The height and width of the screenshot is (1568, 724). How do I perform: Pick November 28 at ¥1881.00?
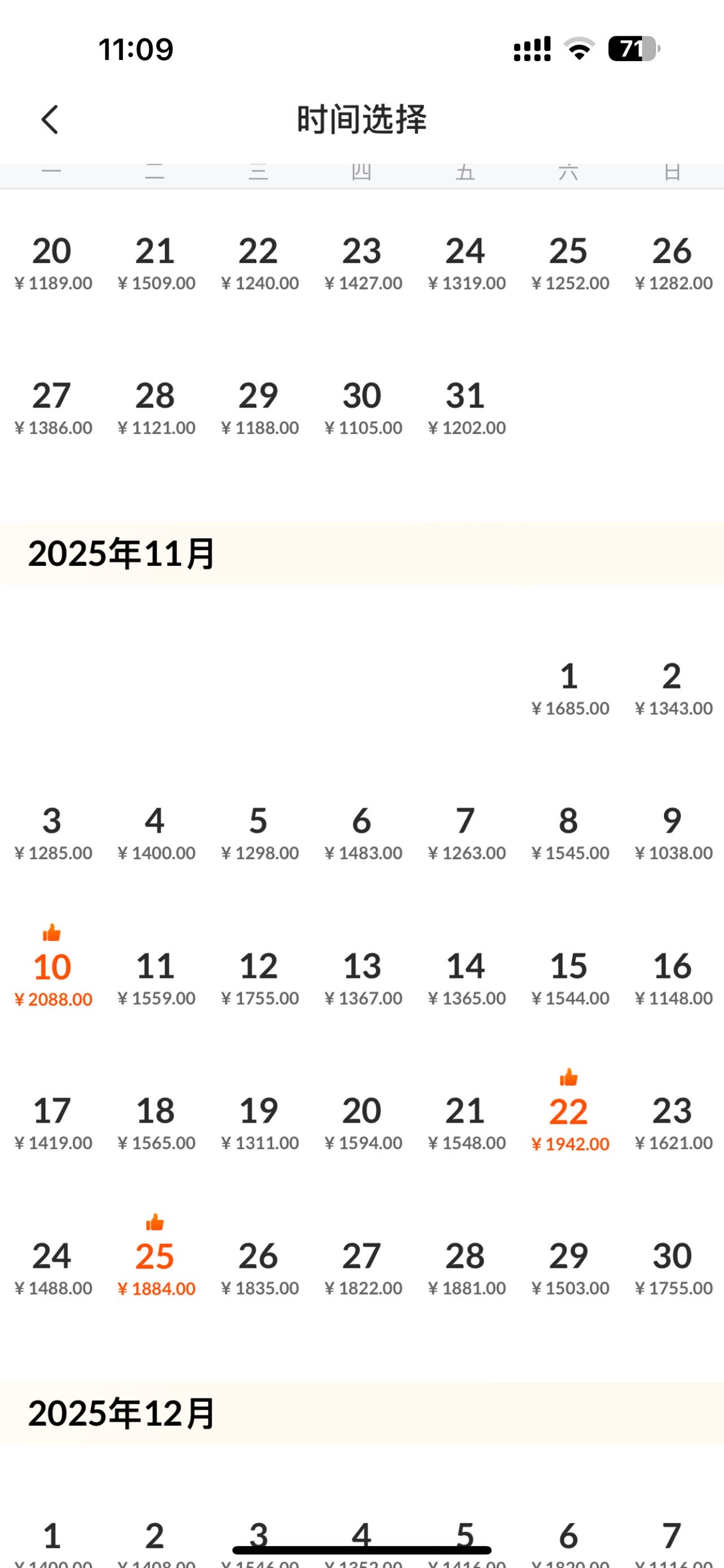tap(466, 1268)
